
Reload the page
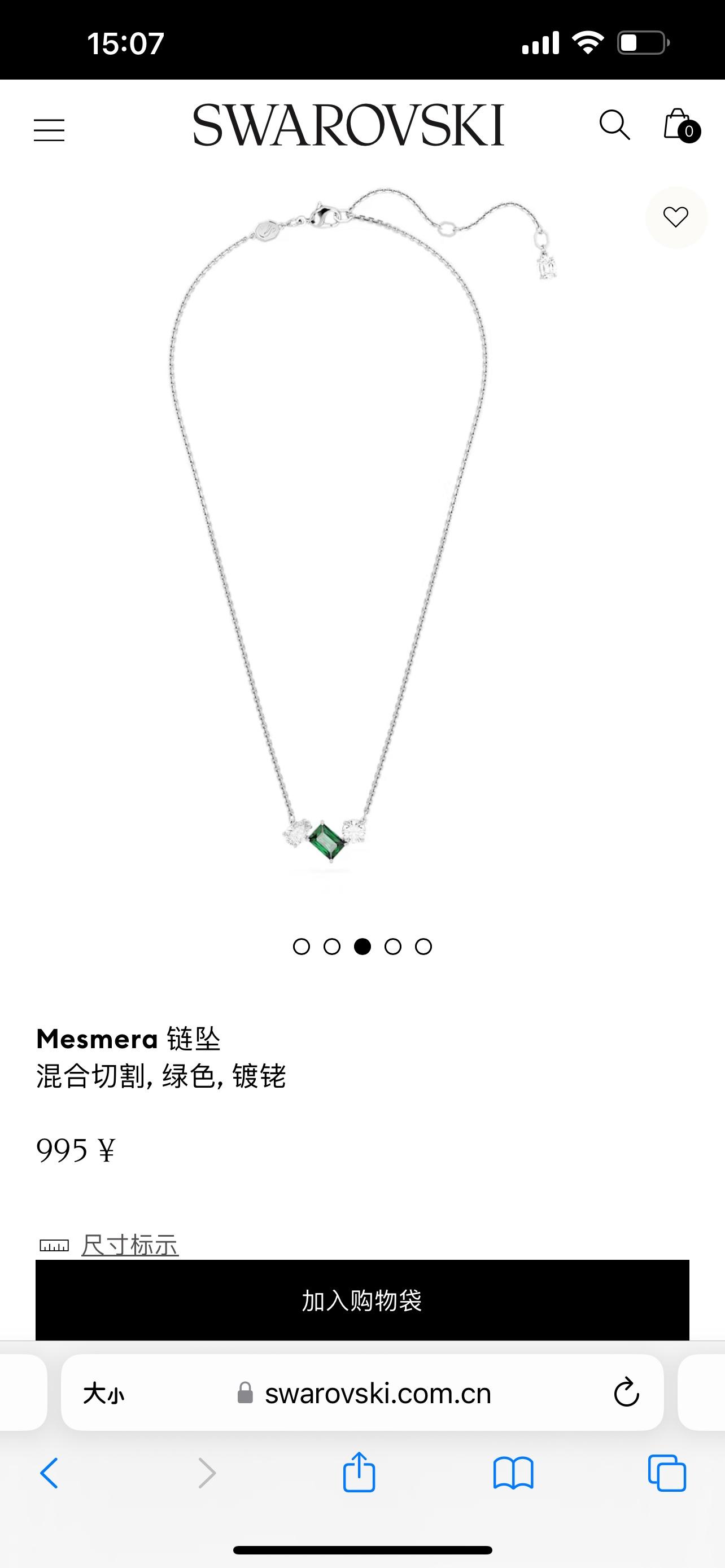(x=626, y=1392)
